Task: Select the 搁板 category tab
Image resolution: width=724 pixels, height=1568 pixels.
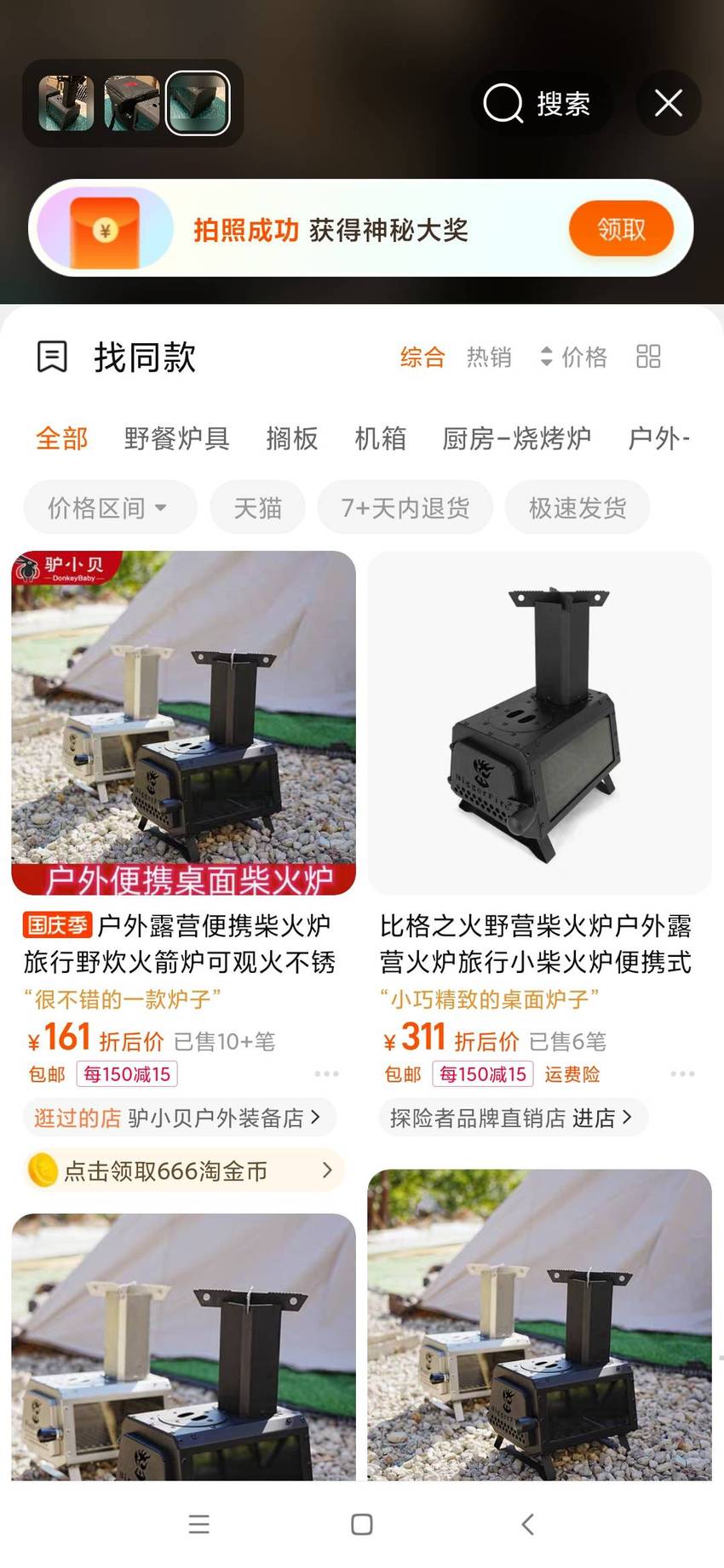Action: click(292, 438)
